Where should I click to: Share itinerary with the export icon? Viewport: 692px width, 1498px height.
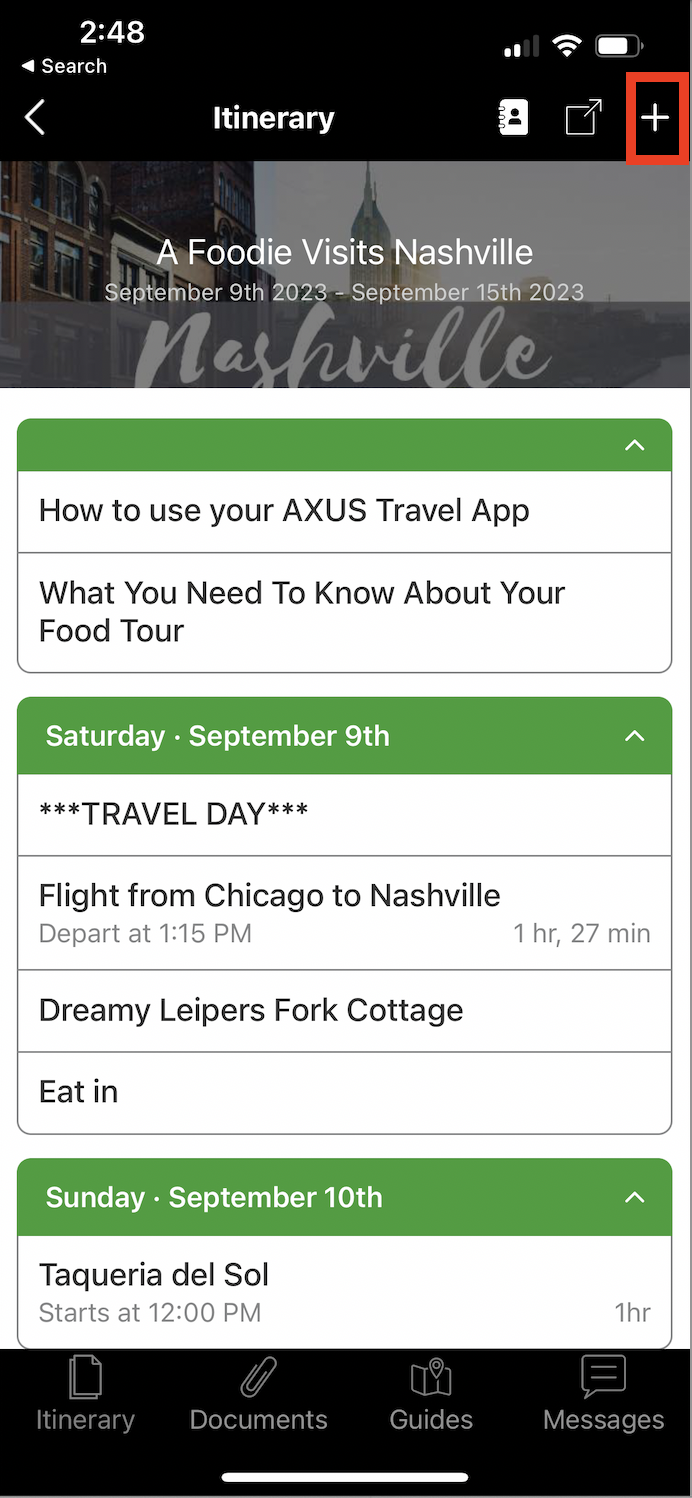tap(584, 117)
